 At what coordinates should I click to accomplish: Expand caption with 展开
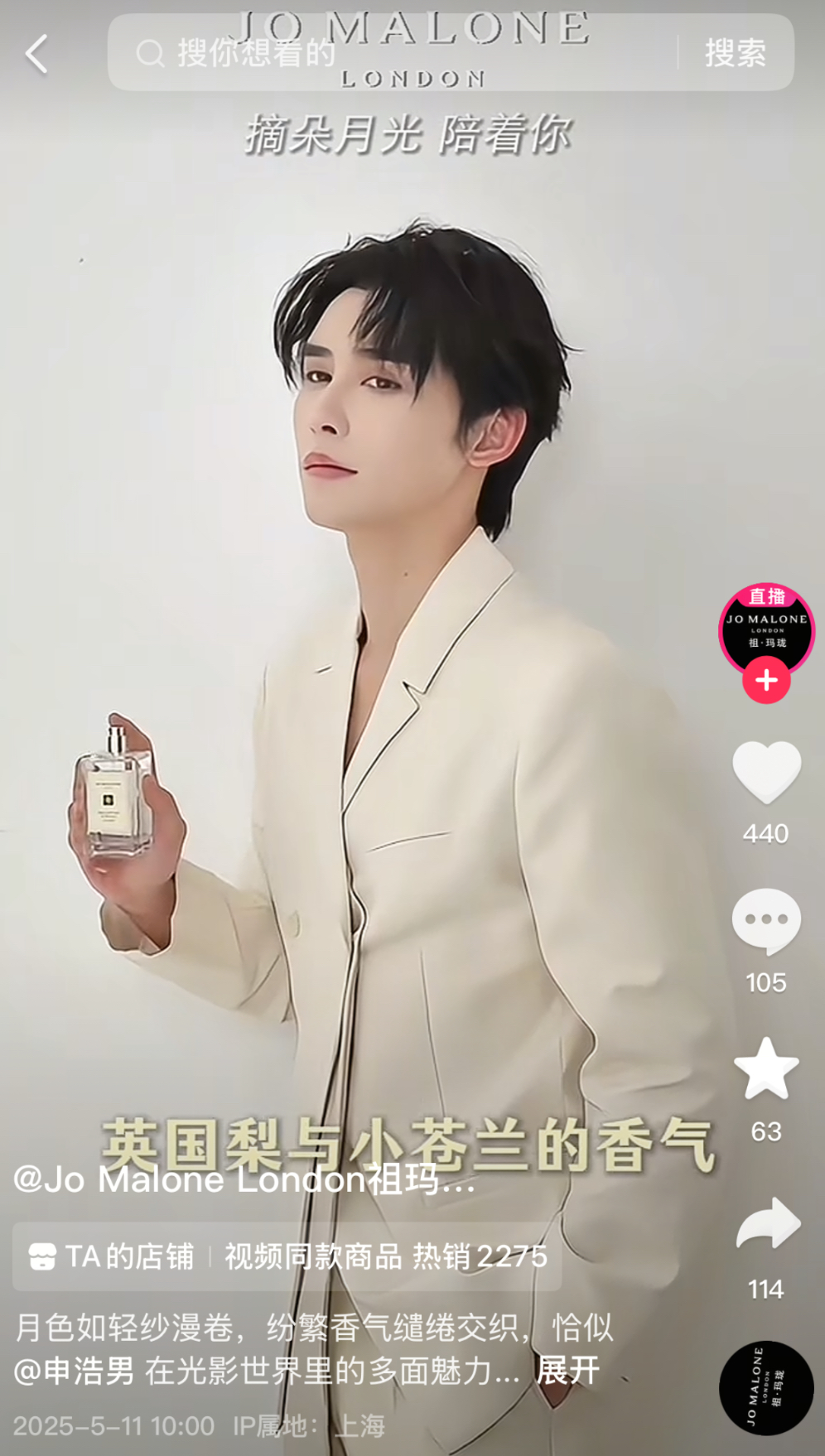[x=567, y=1371]
